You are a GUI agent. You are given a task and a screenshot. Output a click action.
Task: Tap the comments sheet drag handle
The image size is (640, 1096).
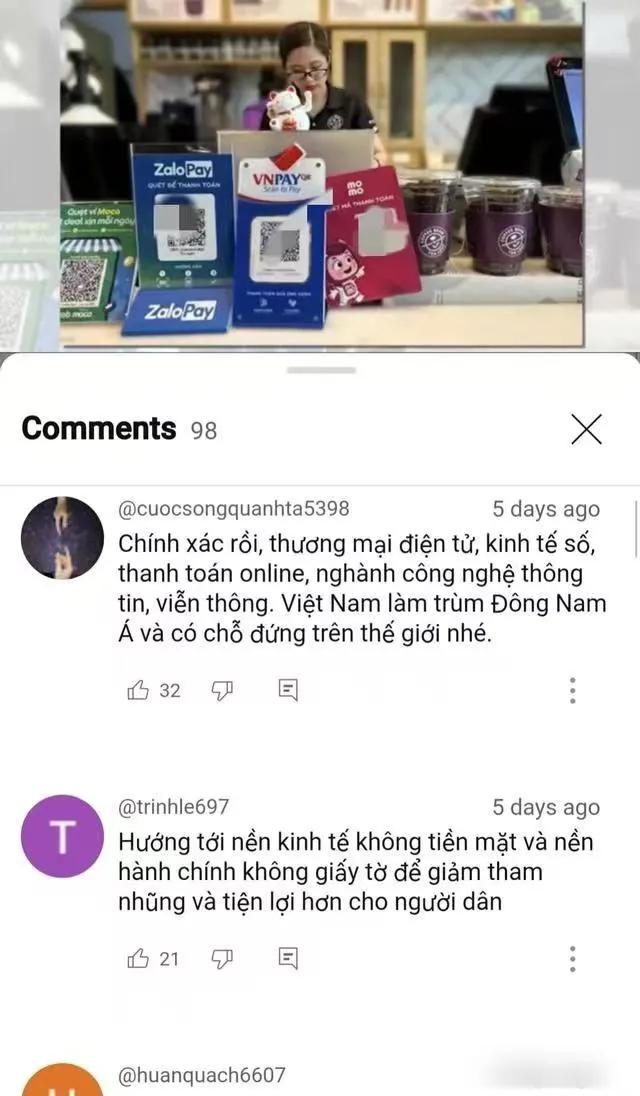[x=320, y=370]
